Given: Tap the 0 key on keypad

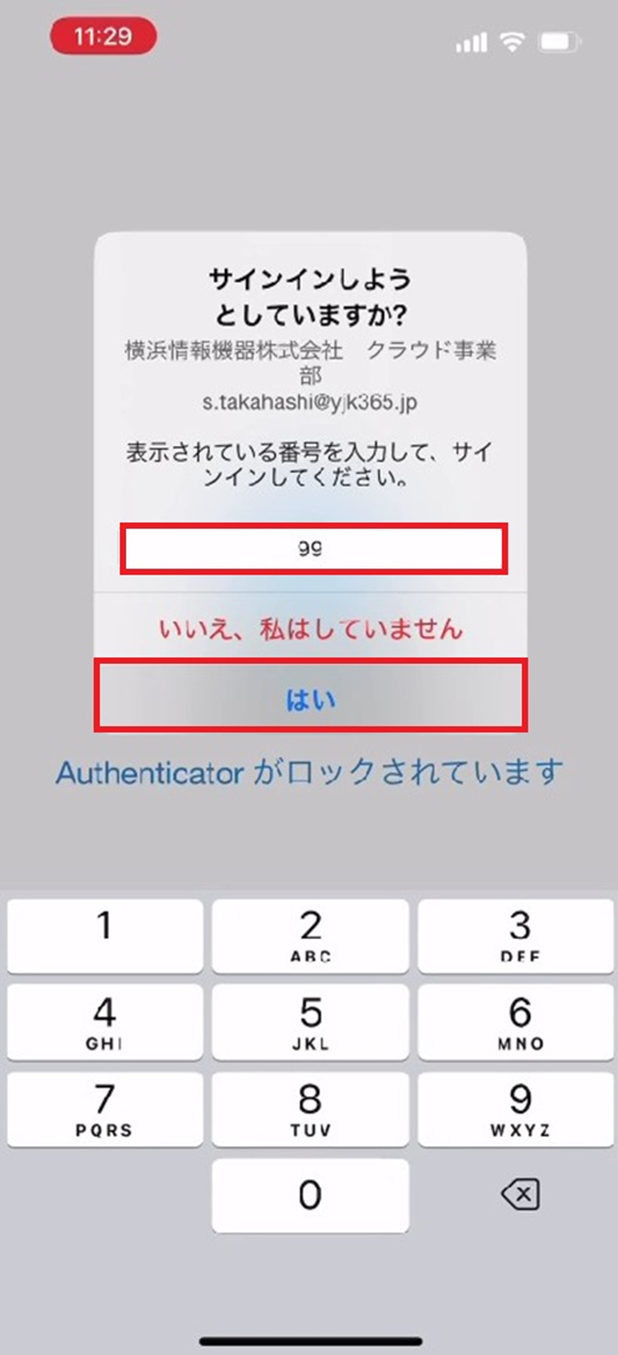Looking at the screenshot, I should click(310, 1196).
